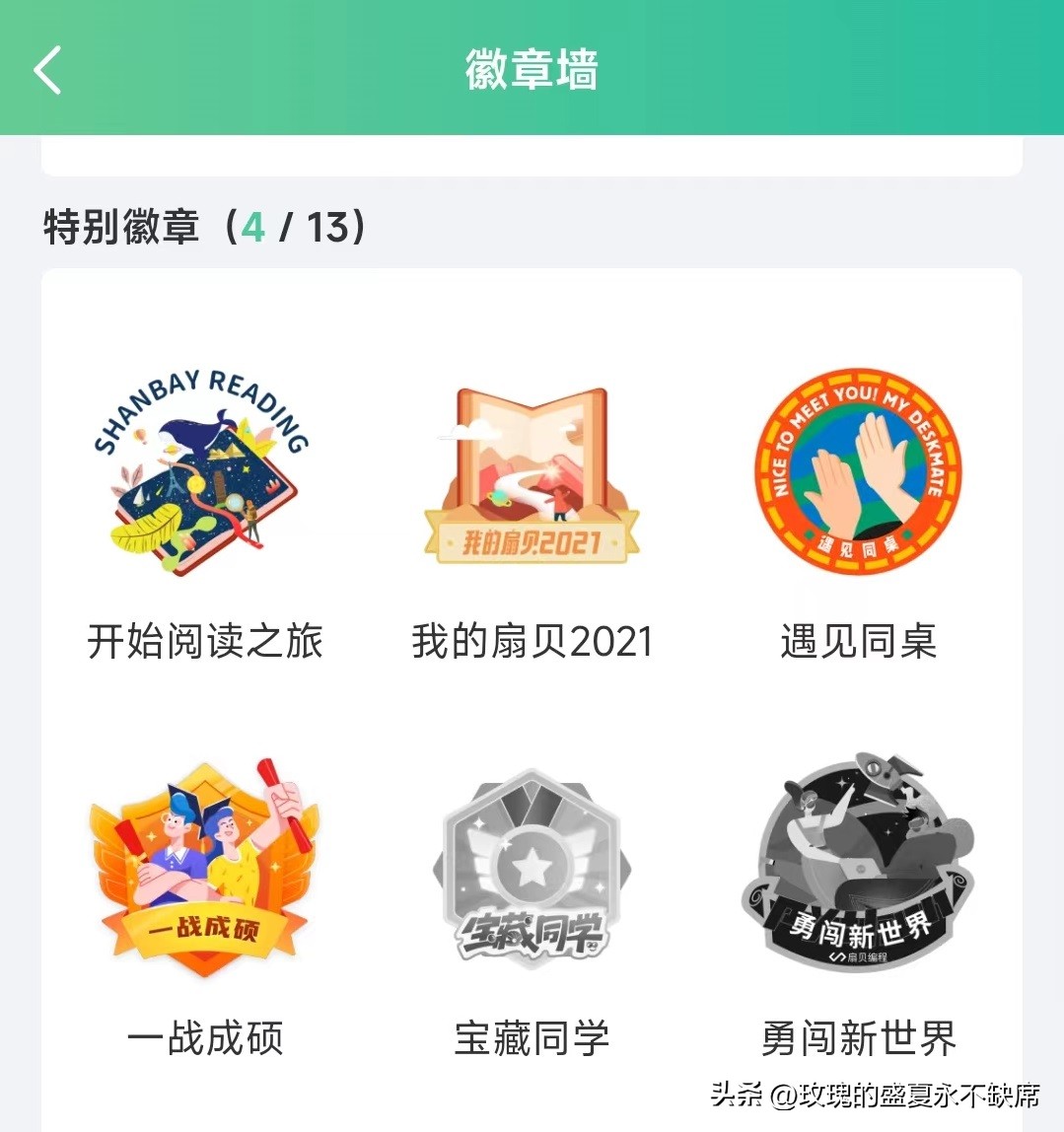Image resolution: width=1064 pixels, height=1132 pixels.
Task: Open the Shanbay Reading badge
Action: pos(202,473)
